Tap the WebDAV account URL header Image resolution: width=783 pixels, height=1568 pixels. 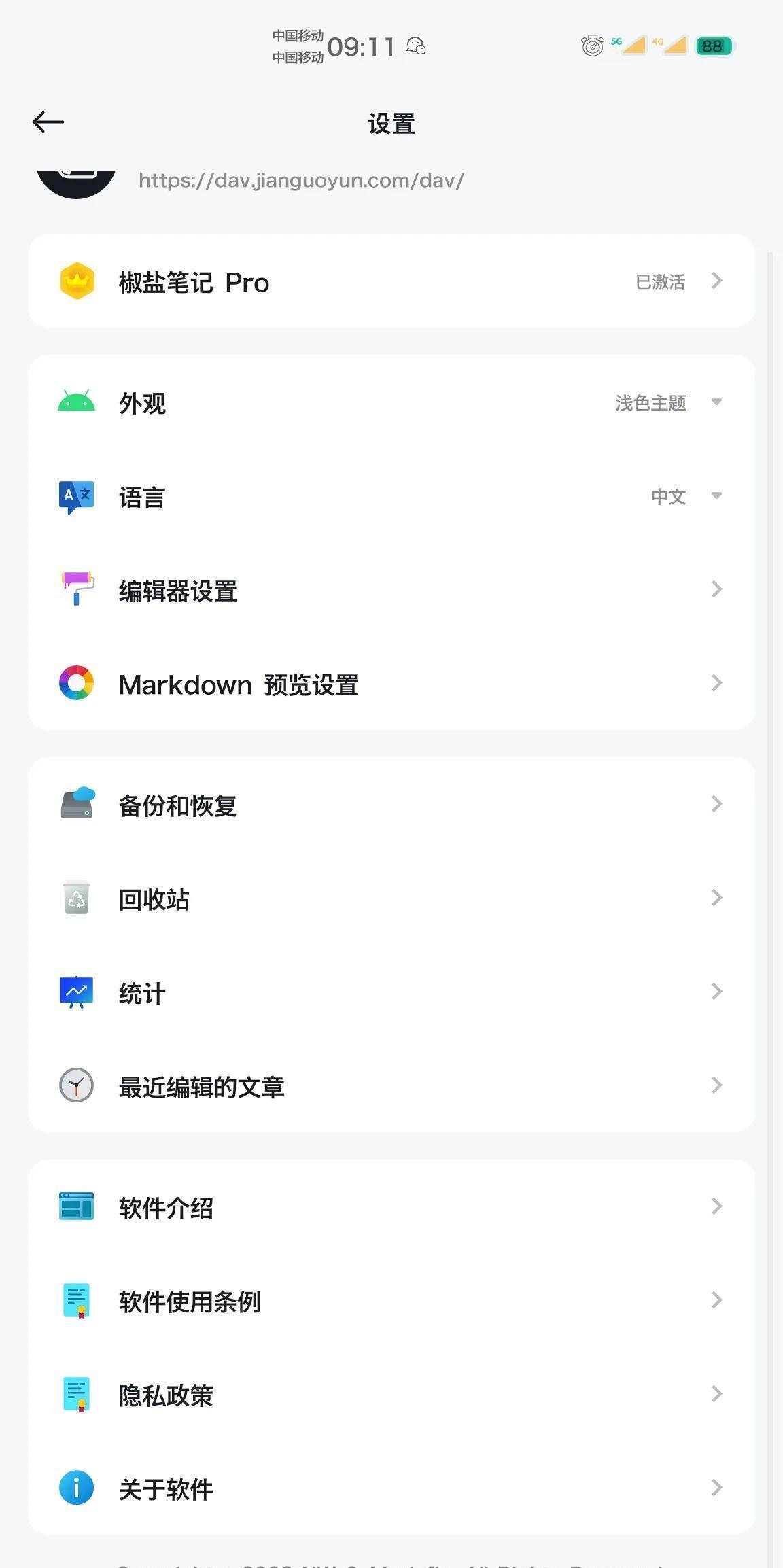301,180
